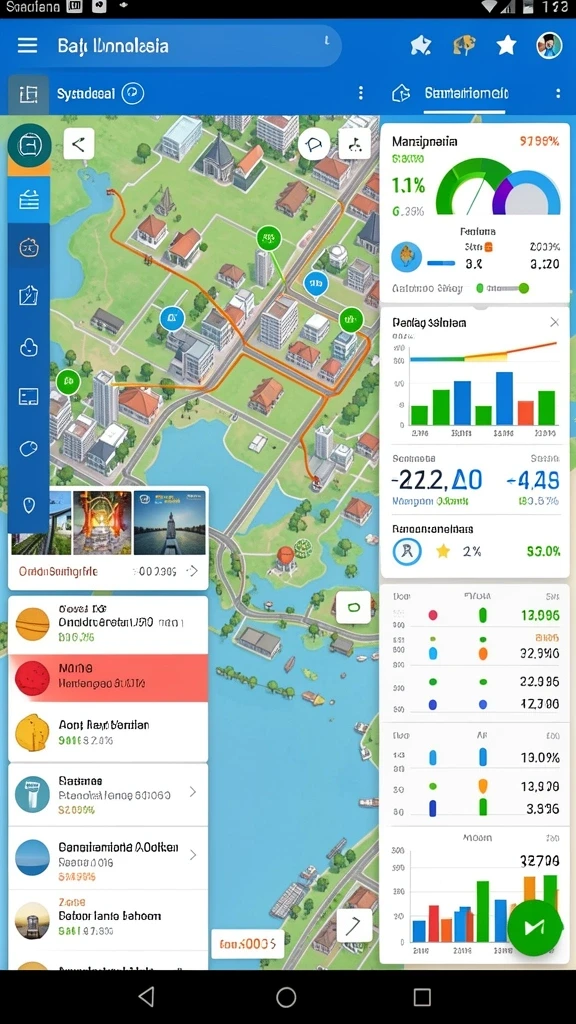The image size is (576, 1024).
Task: Tap the white star icon in app bar
Action: [x=506, y=45]
